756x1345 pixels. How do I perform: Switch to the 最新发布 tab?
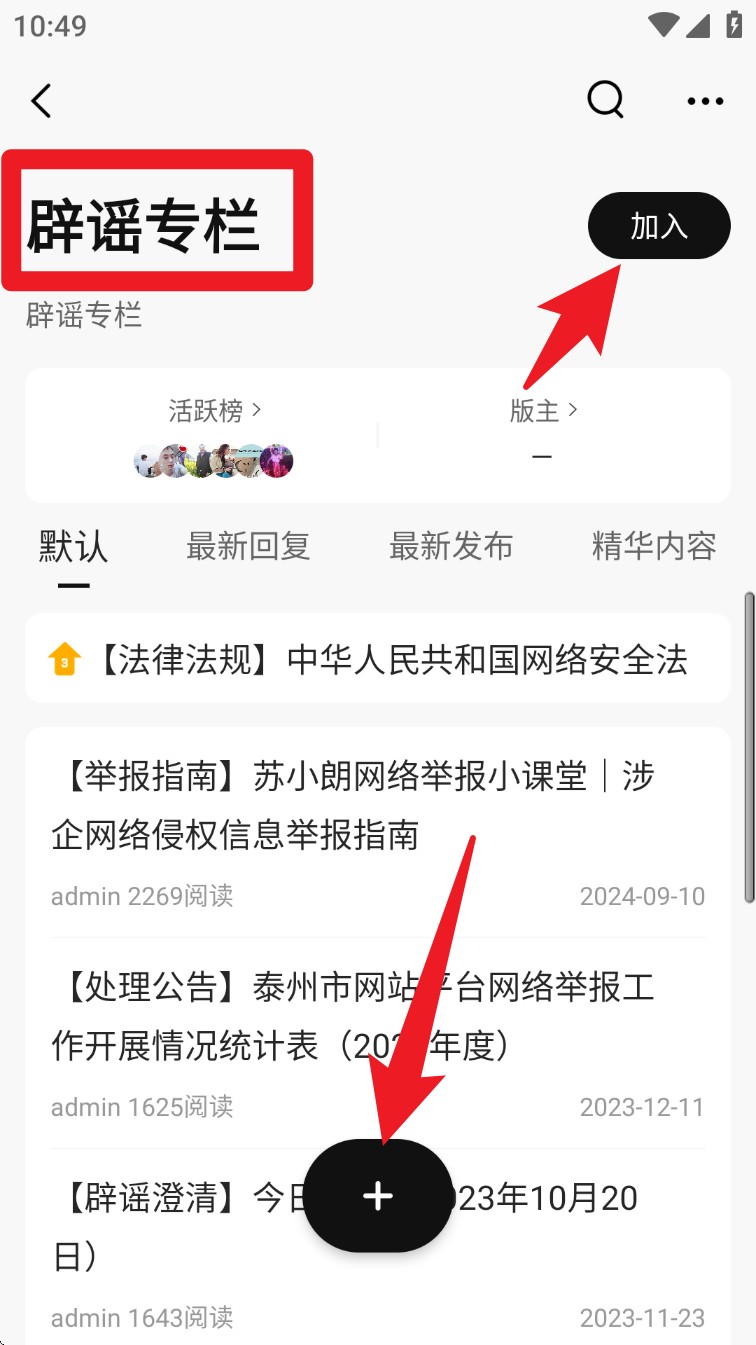click(451, 546)
